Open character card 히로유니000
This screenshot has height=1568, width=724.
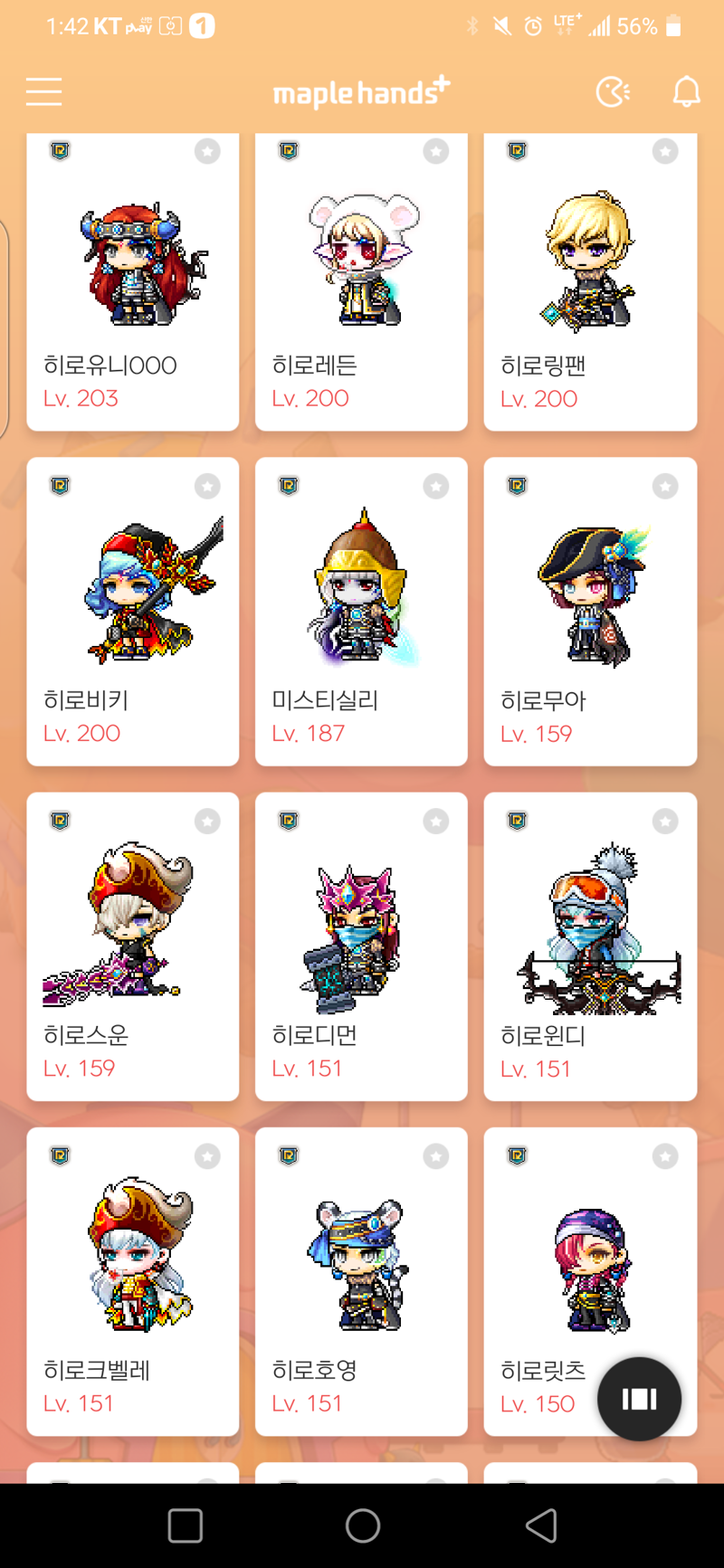tap(133, 280)
